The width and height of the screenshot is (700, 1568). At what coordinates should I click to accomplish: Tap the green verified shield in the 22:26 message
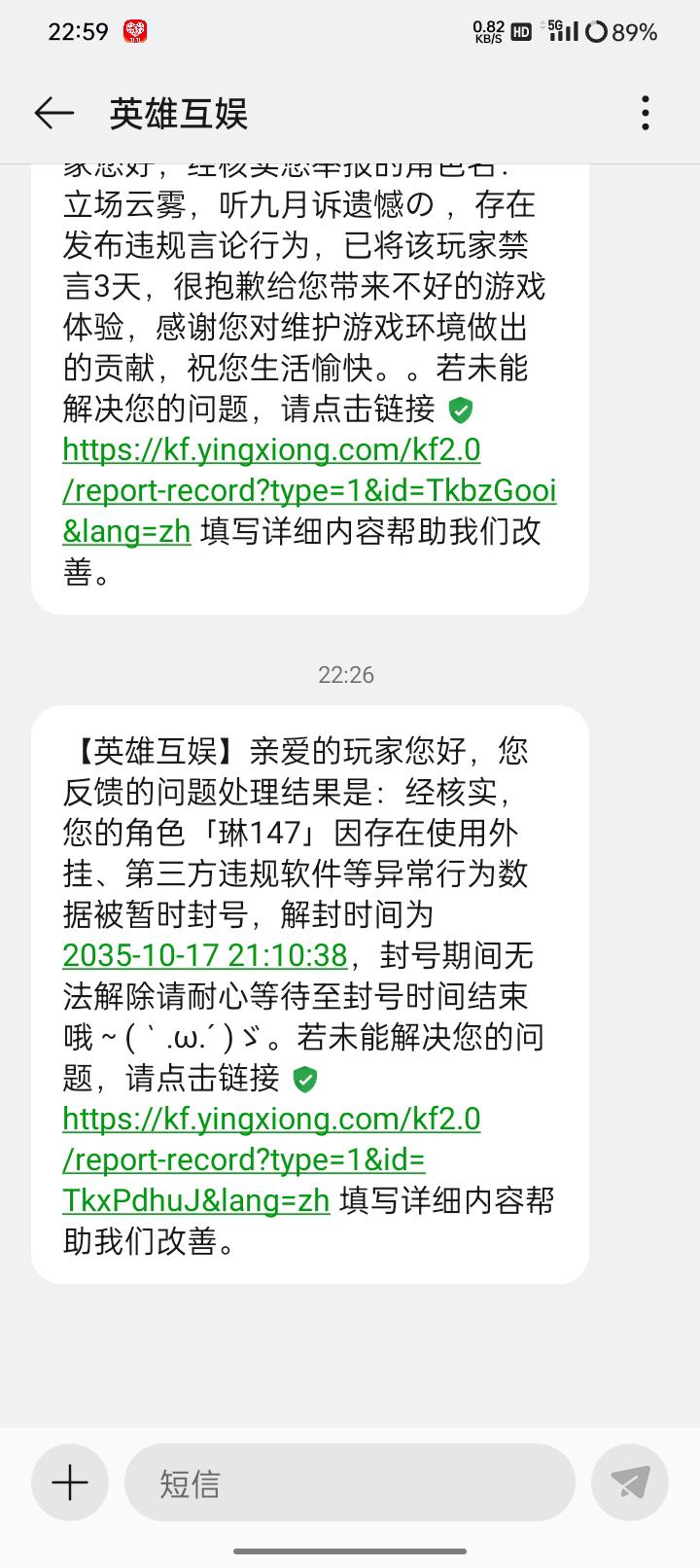click(x=307, y=1077)
